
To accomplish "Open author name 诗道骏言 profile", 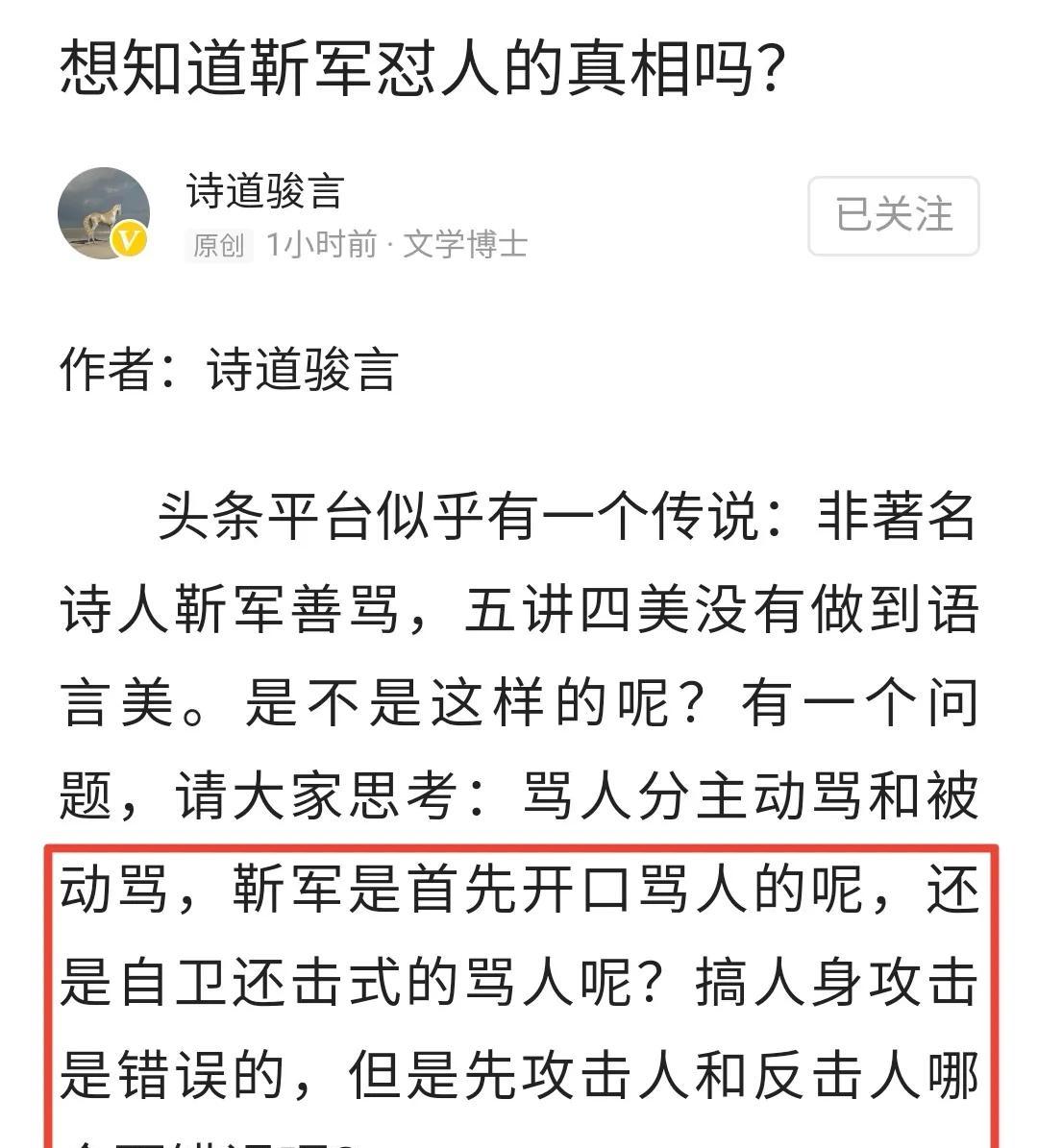I will pos(265,191).
